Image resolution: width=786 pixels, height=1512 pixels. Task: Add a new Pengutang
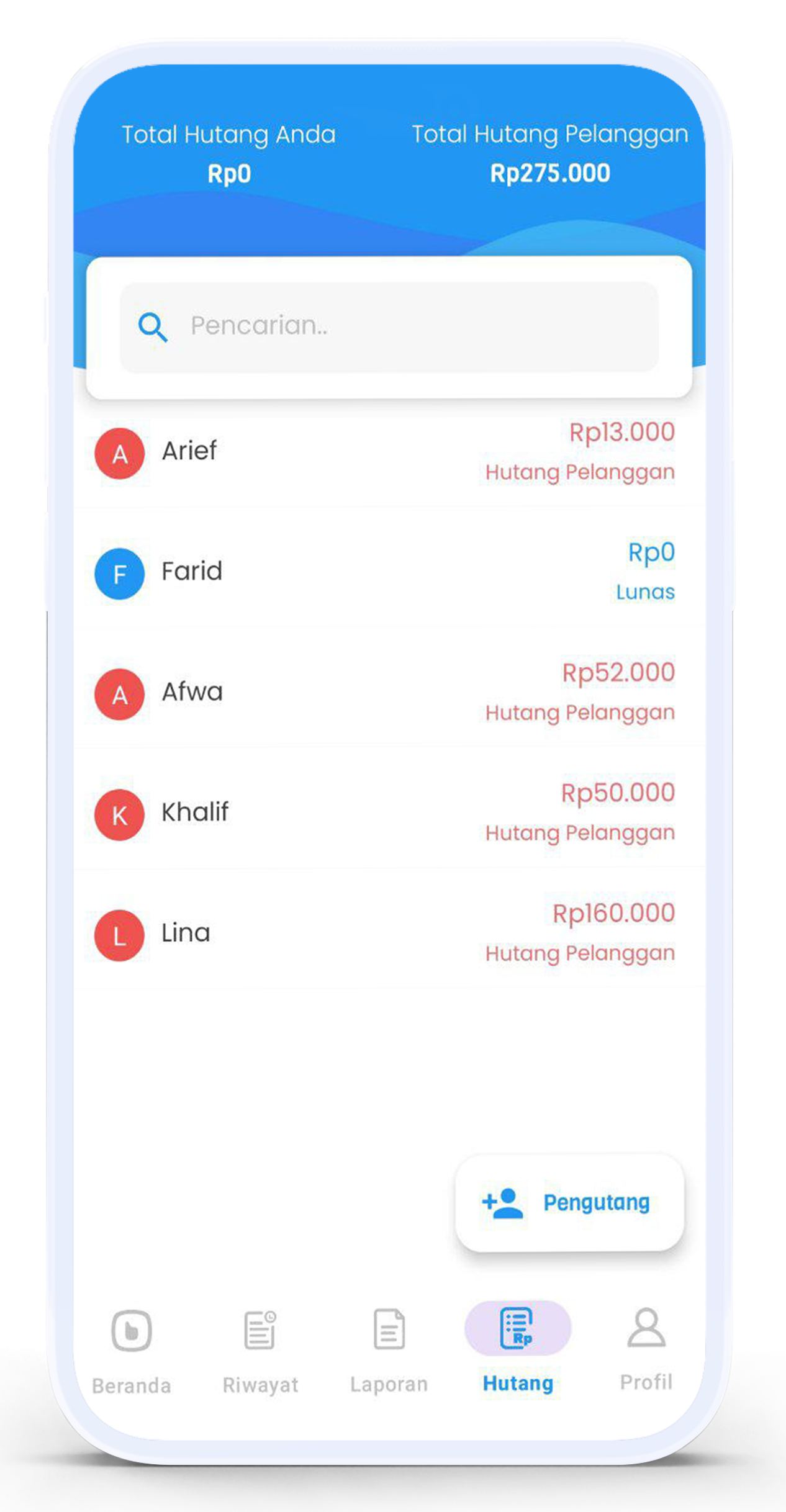pyautogui.click(x=569, y=1203)
